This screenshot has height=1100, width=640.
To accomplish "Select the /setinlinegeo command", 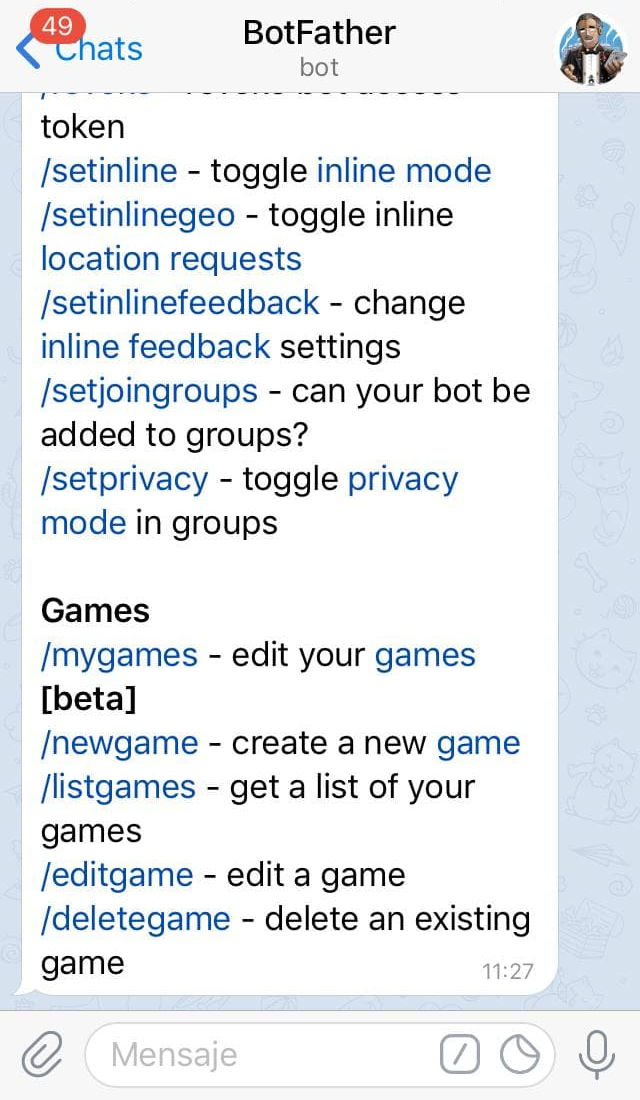I will 138,215.
